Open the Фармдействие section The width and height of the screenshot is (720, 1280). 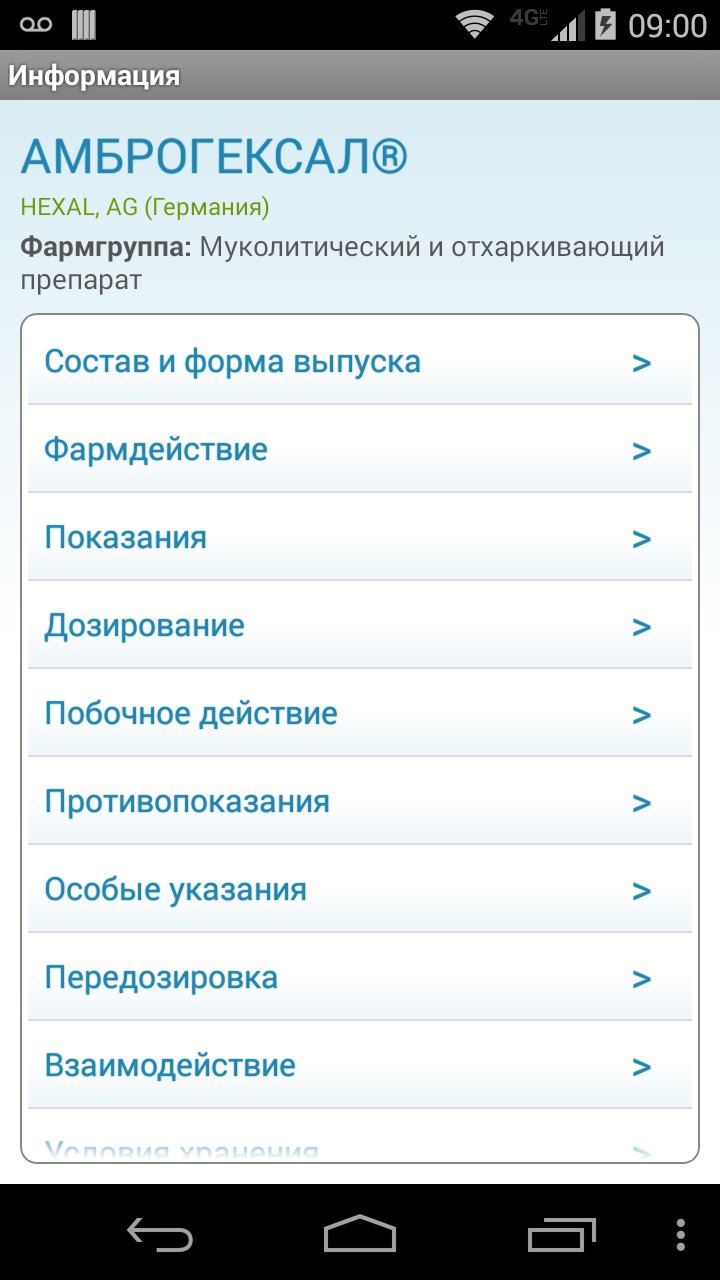coord(360,449)
